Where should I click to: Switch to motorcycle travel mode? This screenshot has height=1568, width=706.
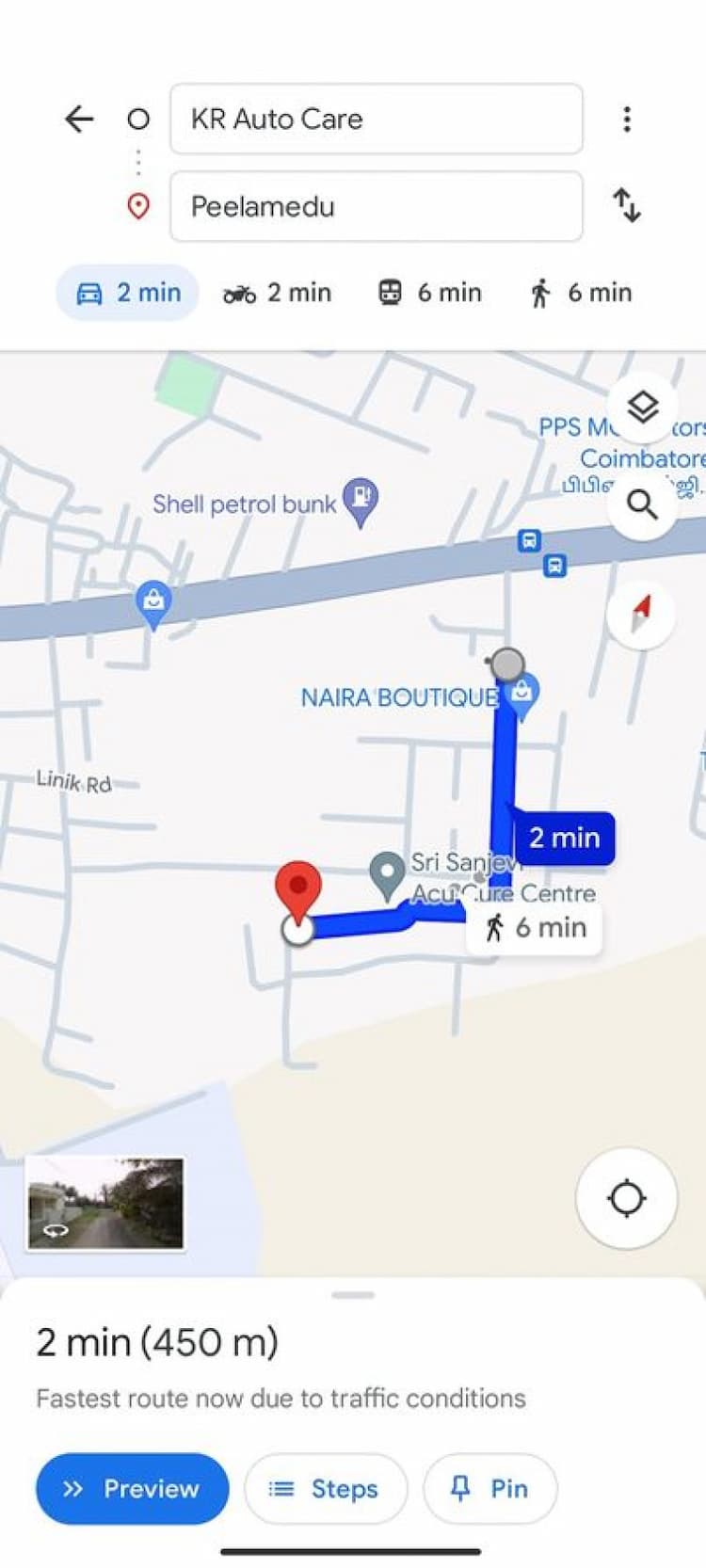[278, 293]
